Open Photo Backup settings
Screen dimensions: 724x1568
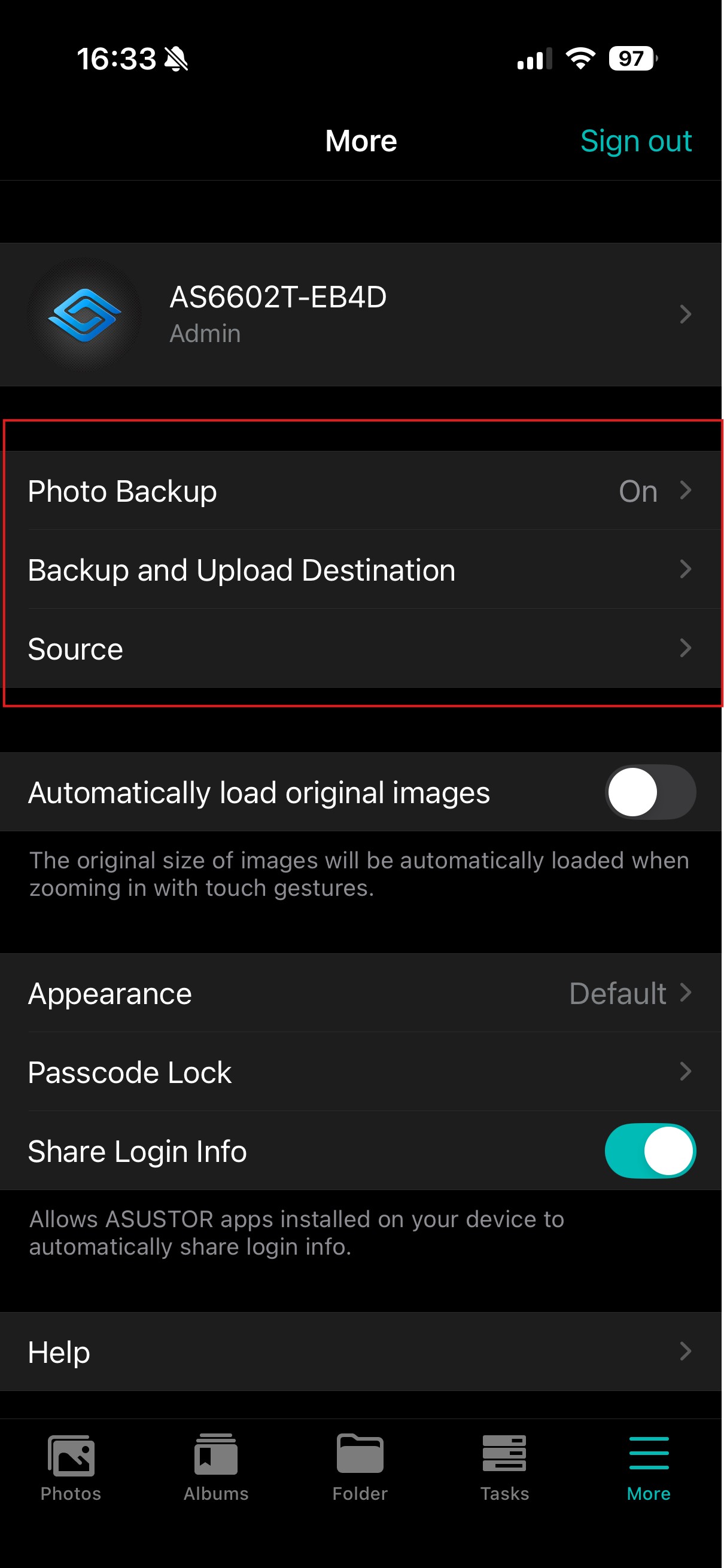(361, 491)
